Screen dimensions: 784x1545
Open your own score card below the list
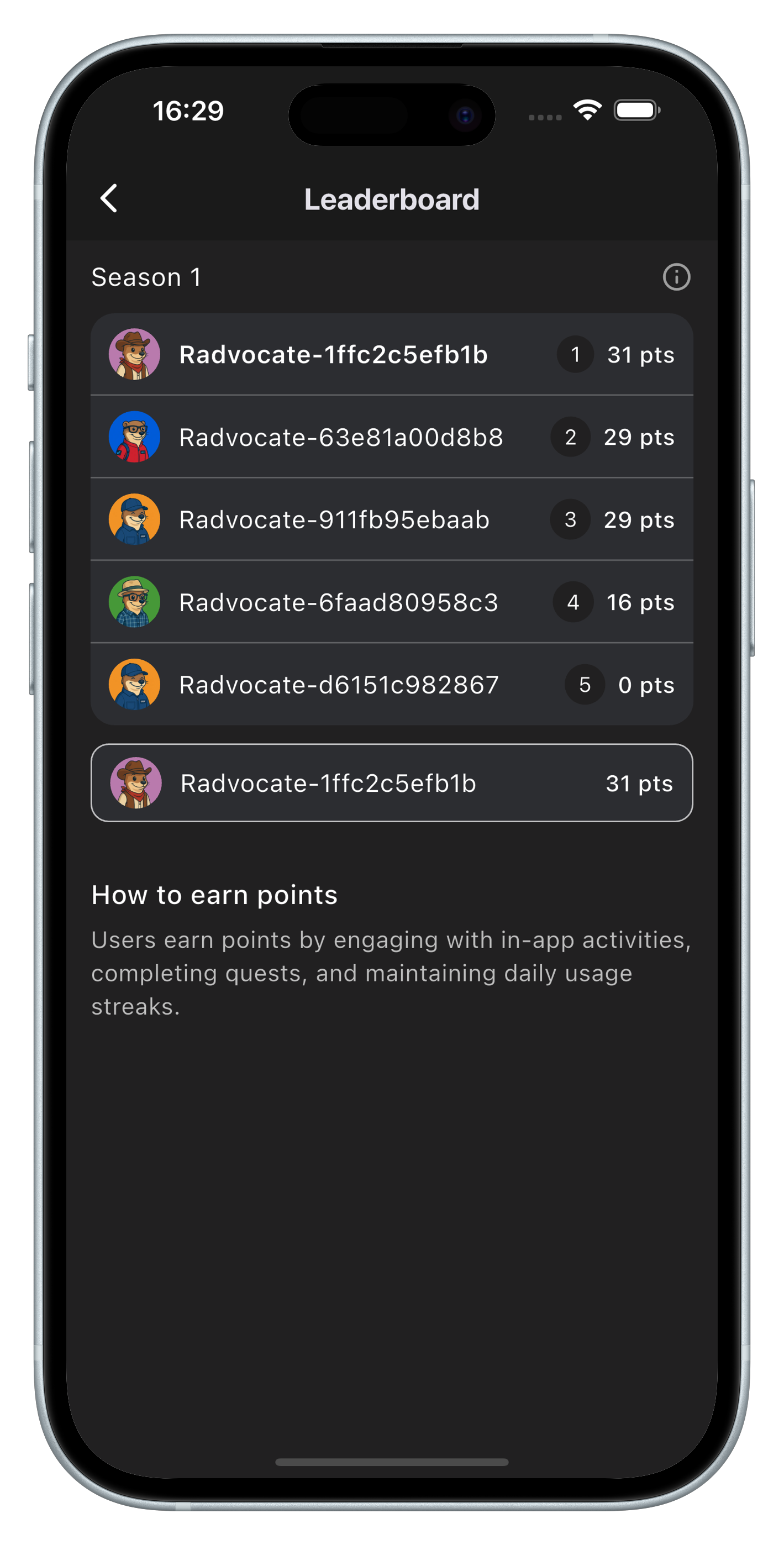[x=392, y=782]
